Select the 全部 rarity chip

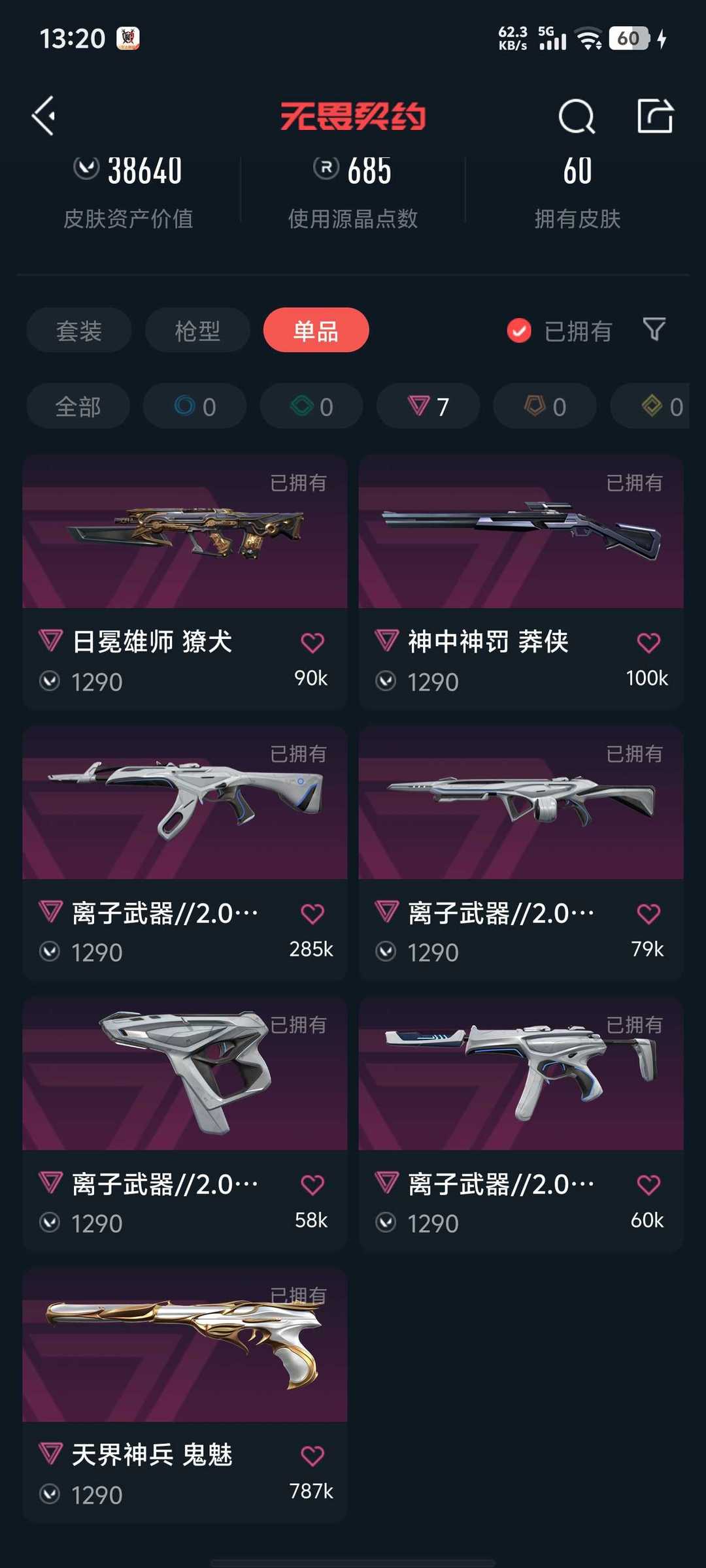tap(78, 406)
